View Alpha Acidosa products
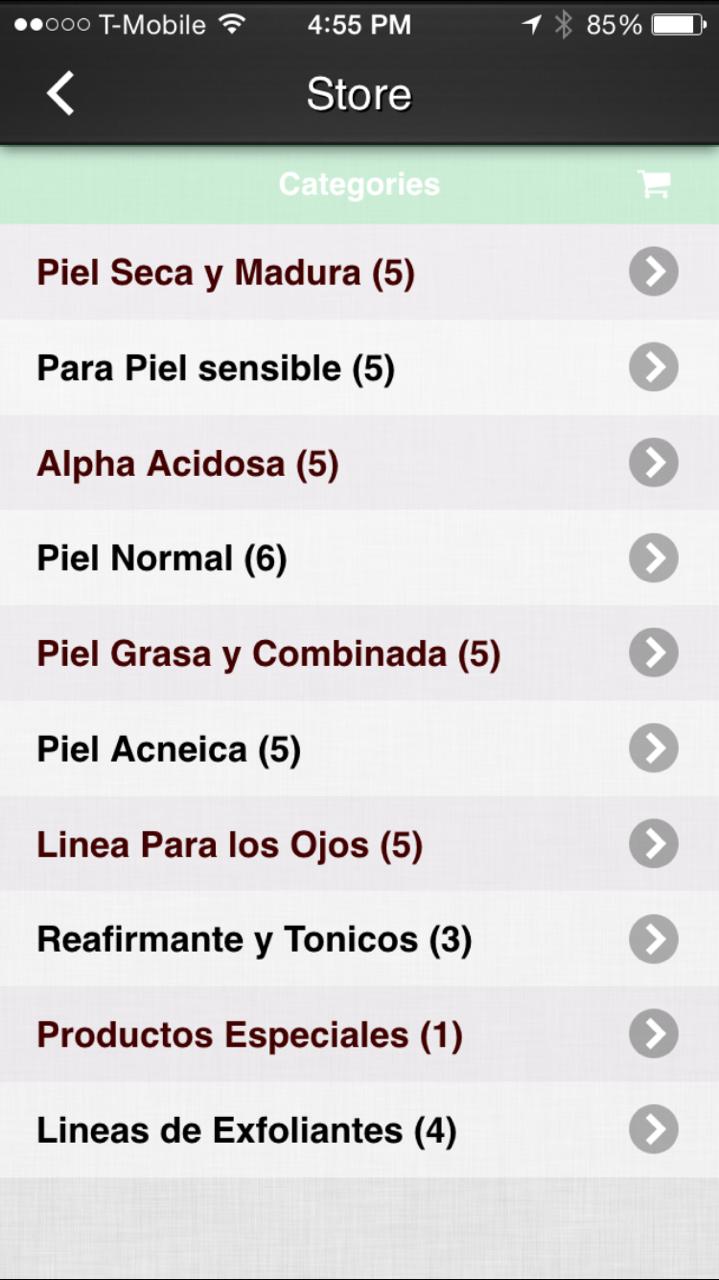The width and height of the screenshot is (719, 1280). tap(359, 463)
